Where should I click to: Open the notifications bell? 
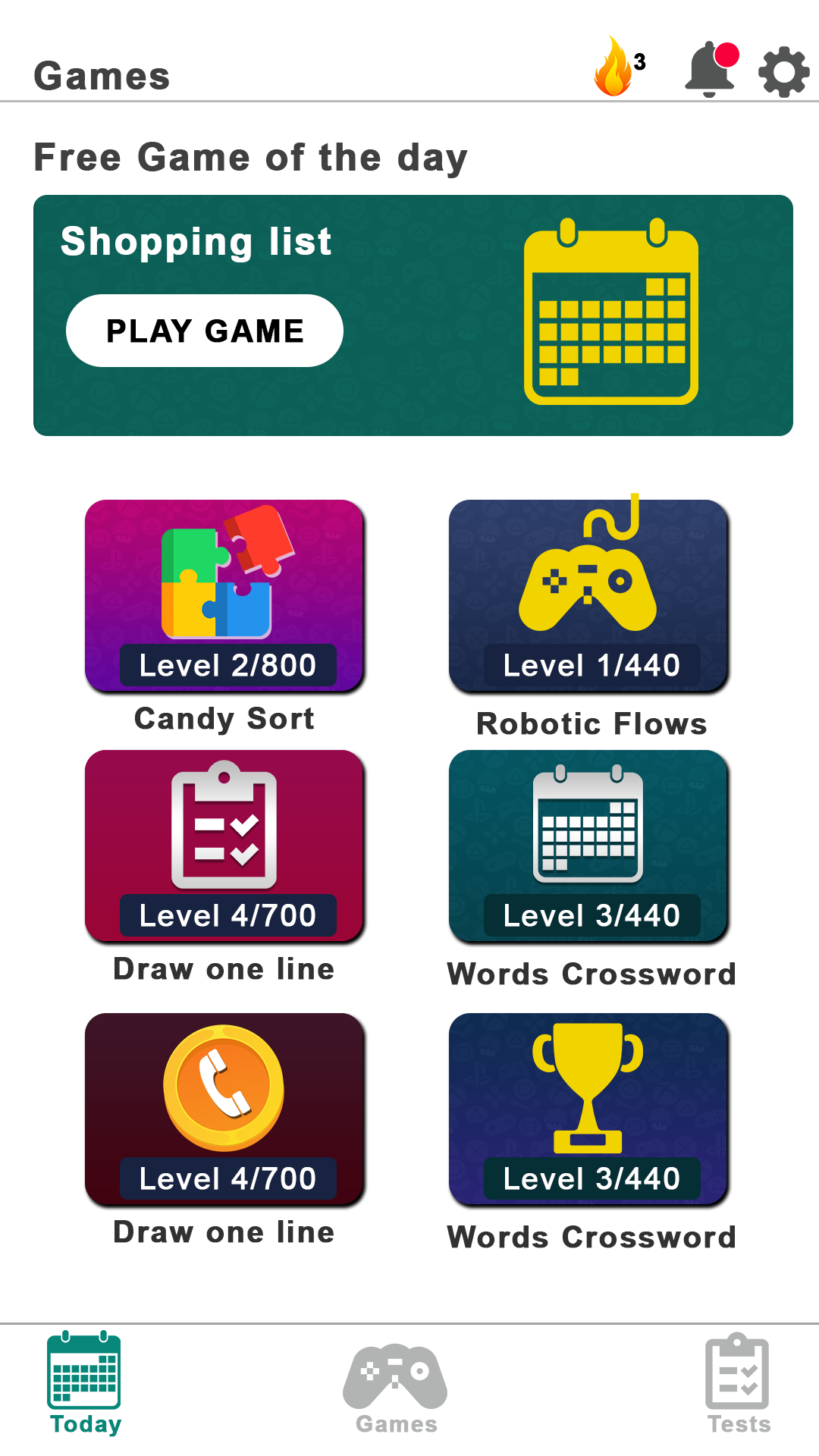coord(710,71)
